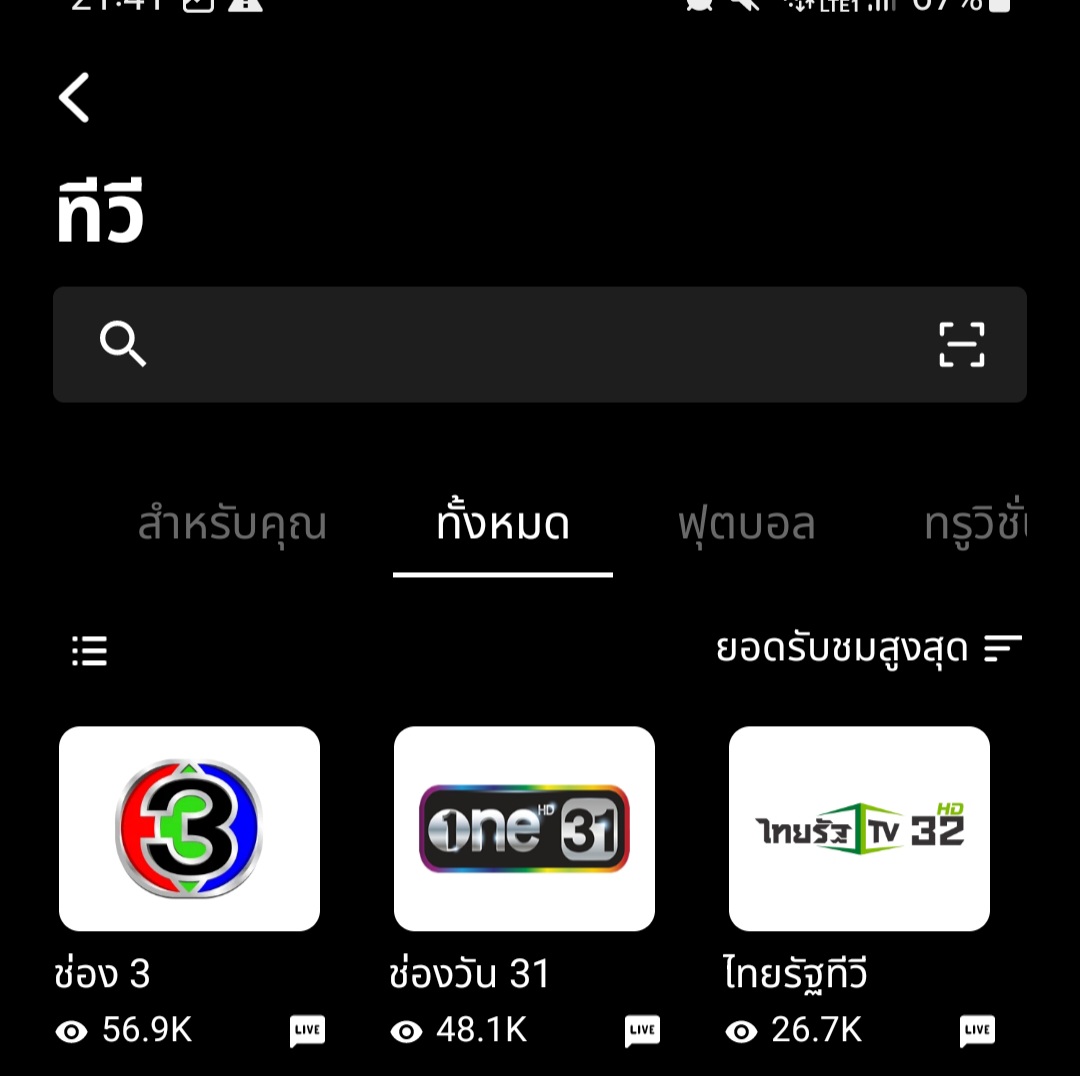Open the ช่องวัน 31 channel
This screenshot has height=1076, width=1080.
[x=524, y=828]
